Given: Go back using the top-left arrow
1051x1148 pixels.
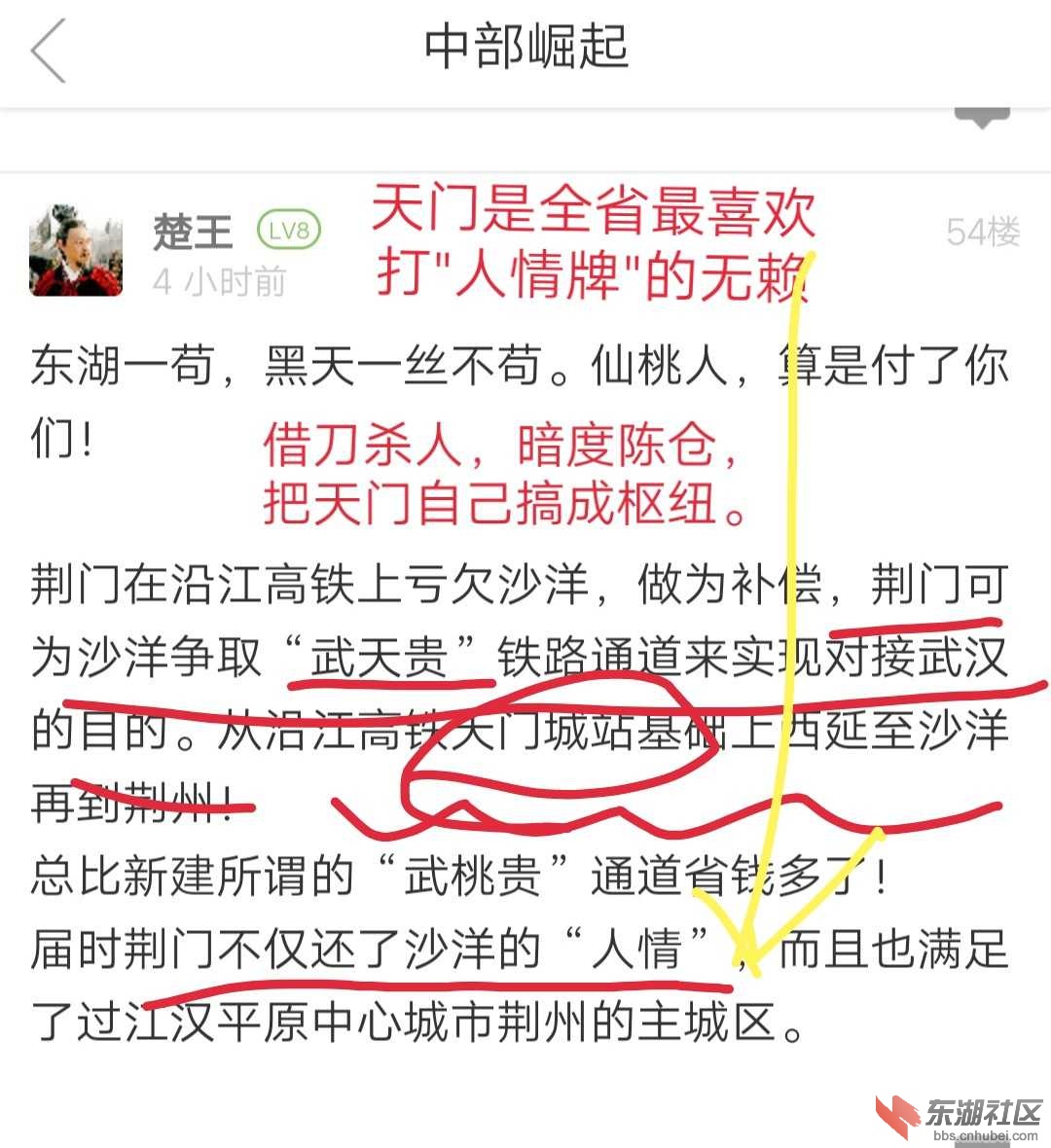Looking at the screenshot, I should click(49, 51).
